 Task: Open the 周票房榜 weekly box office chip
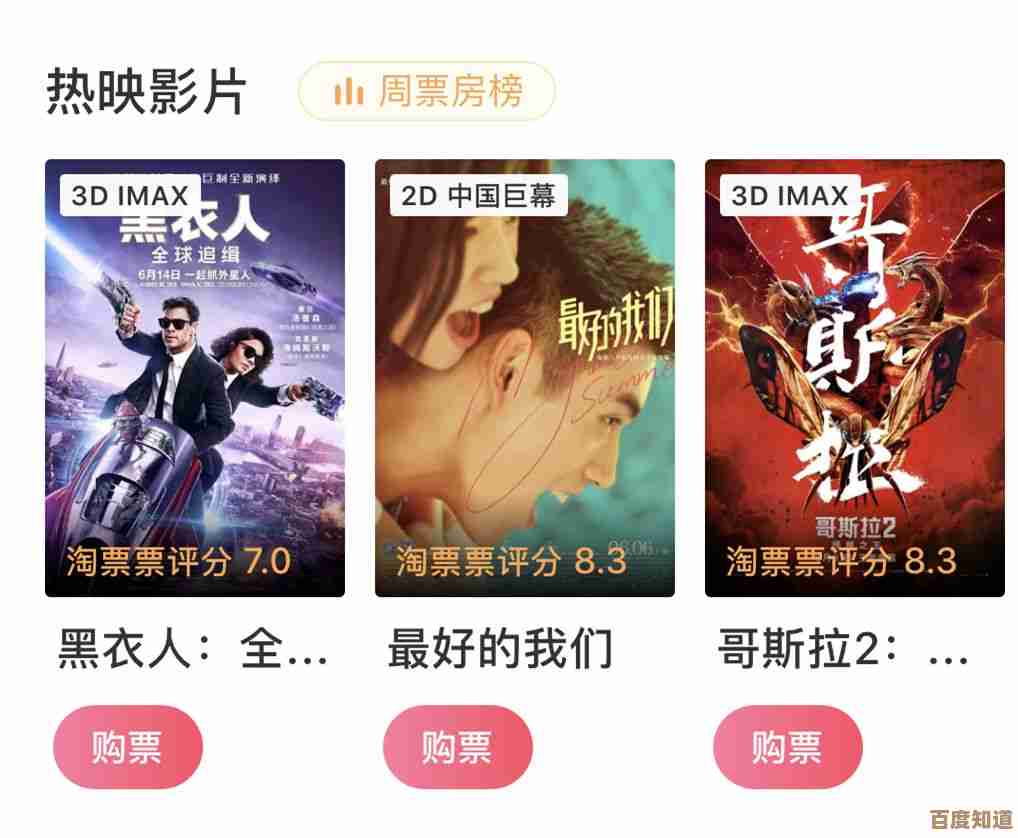click(427, 92)
